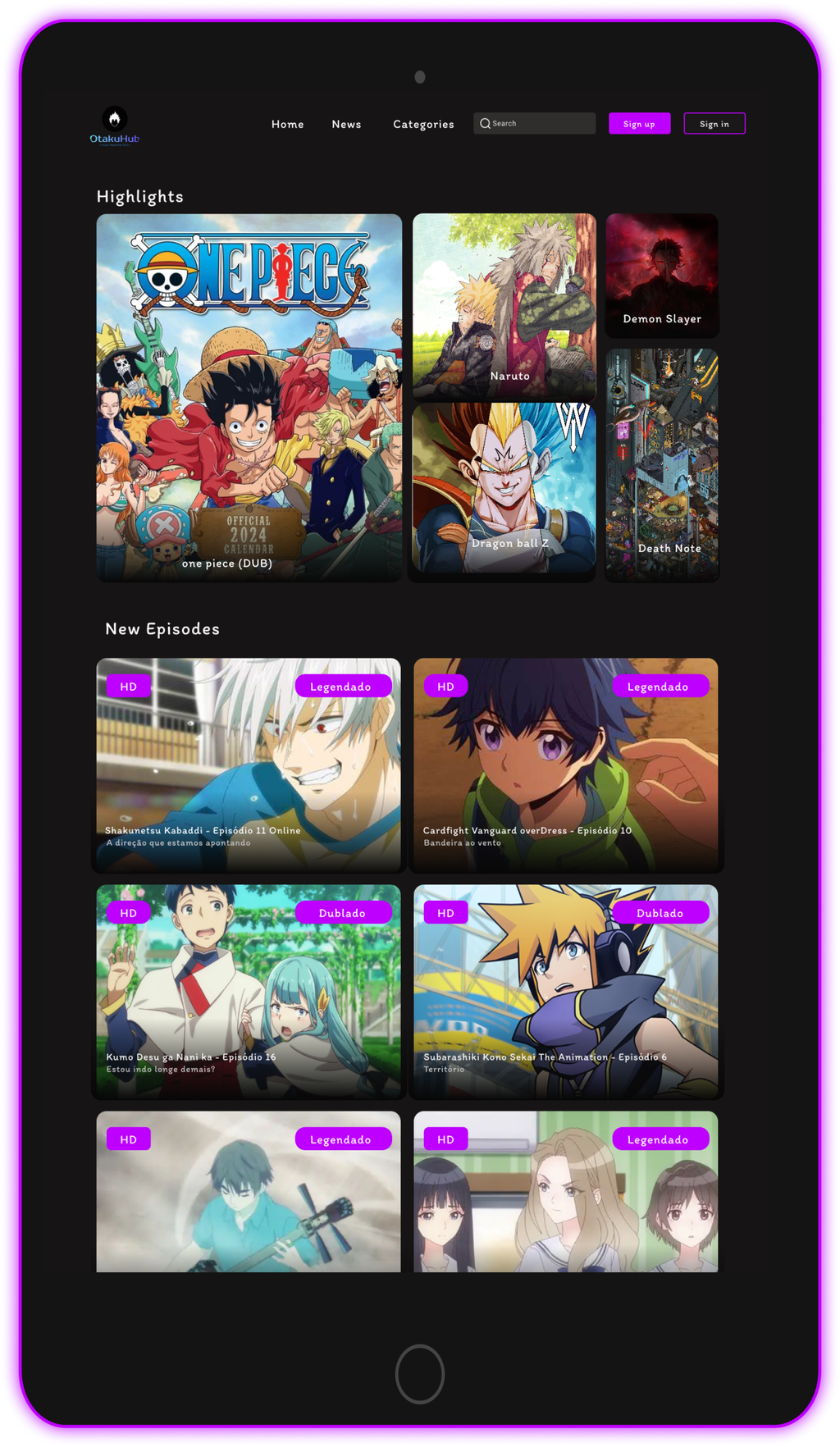Open the Dragon ball Z card
840x1447 pixels.
click(x=504, y=487)
